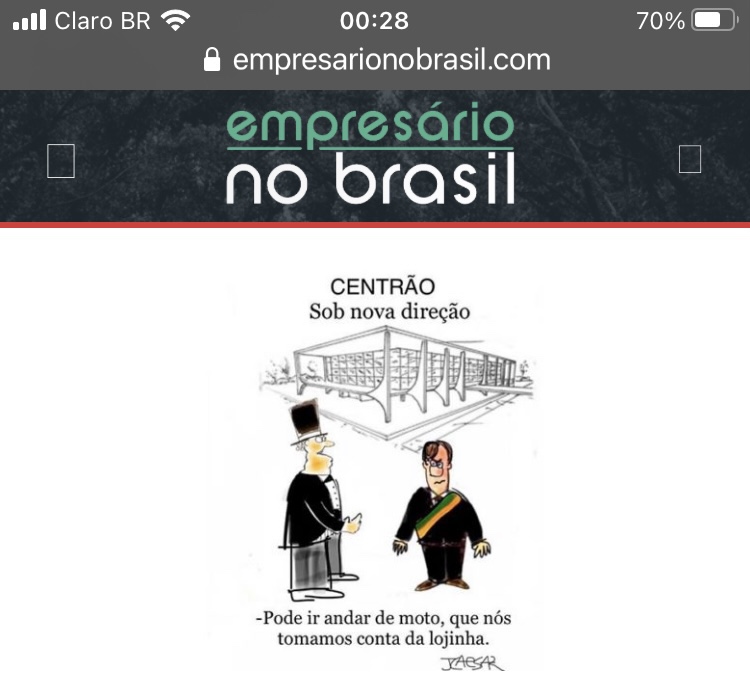Open the header icon left of the logo

(x=61, y=160)
